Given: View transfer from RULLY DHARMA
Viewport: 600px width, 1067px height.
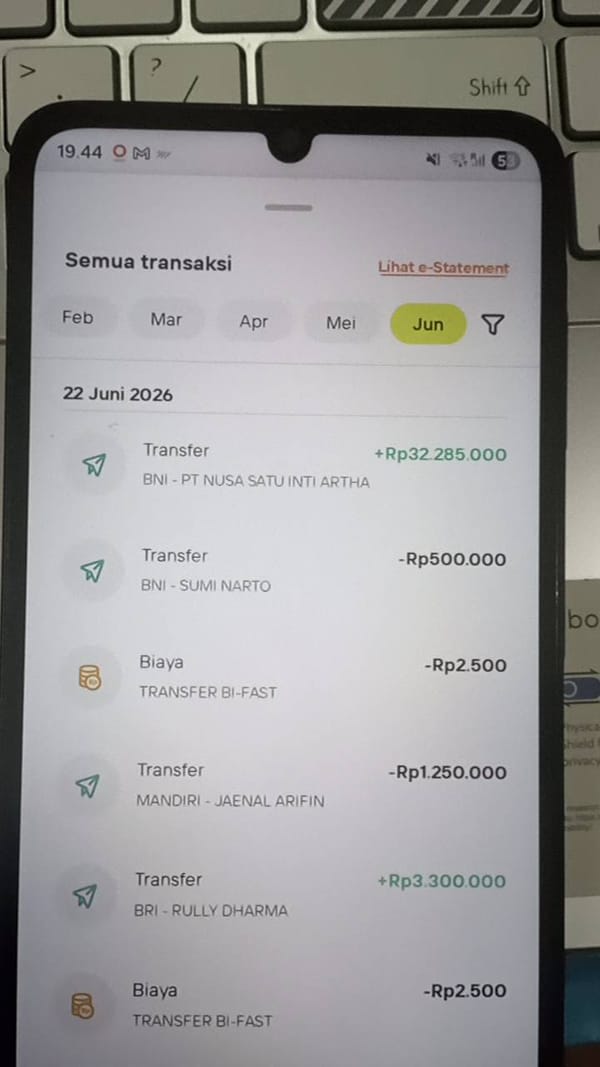Looking at the screenshot, I should point(284,894).
